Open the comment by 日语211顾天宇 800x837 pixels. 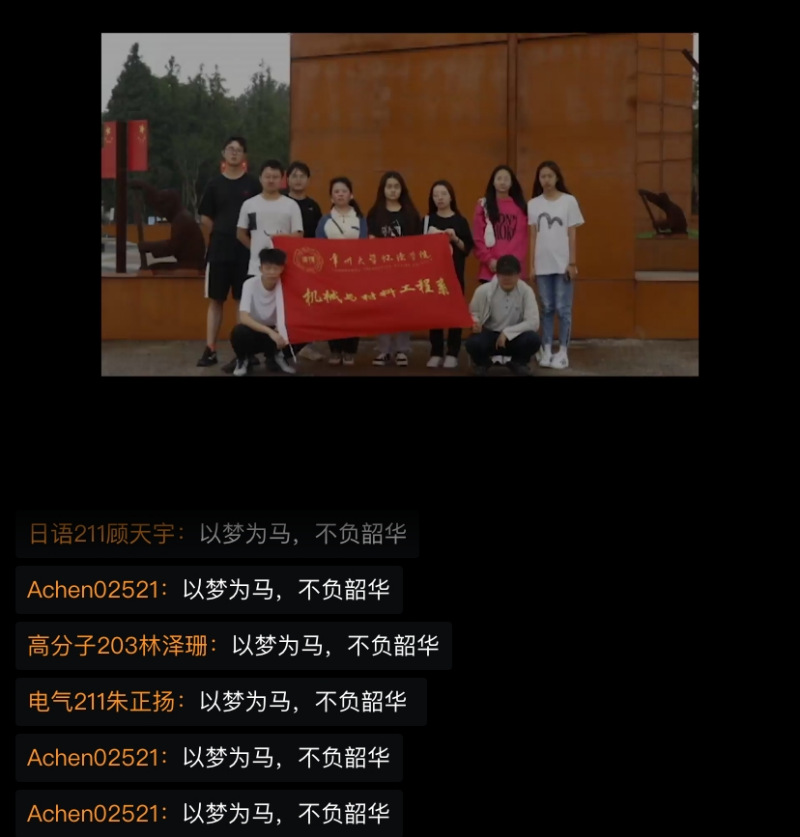[x=217, y=534]
